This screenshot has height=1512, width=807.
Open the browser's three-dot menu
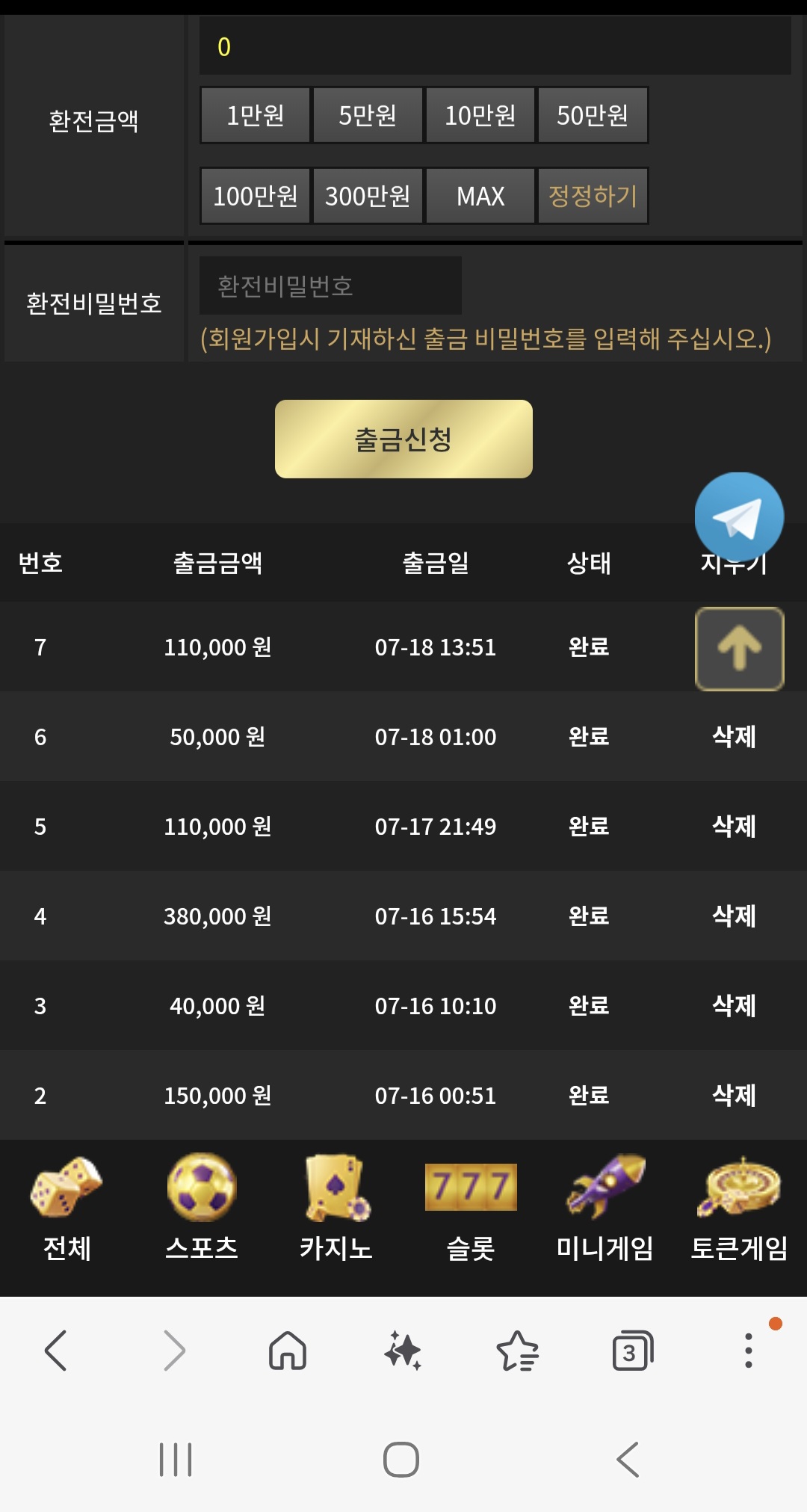click(x=748, y=1351)
